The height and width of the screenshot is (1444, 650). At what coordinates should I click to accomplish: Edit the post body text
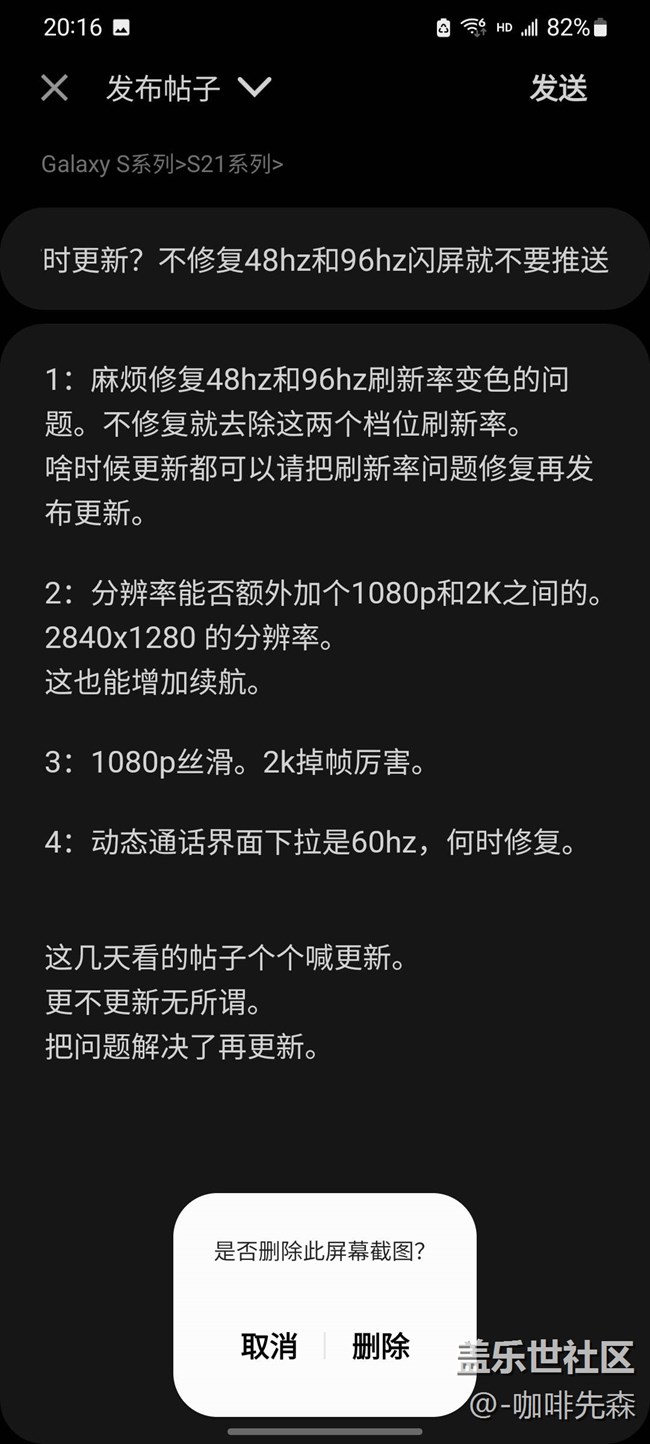click(x=325, y=700)
